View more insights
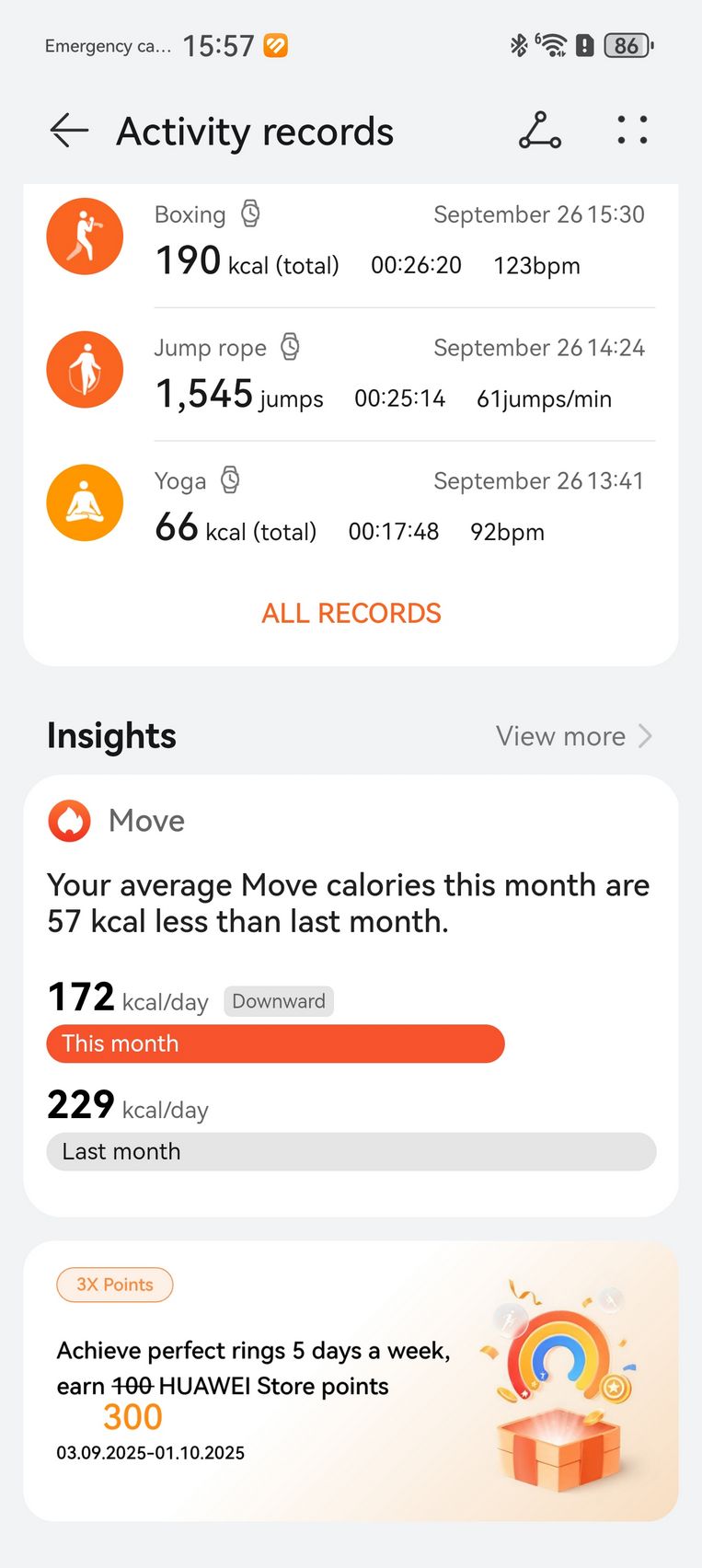Screen dimensions: 702x1568 point(574,736)
